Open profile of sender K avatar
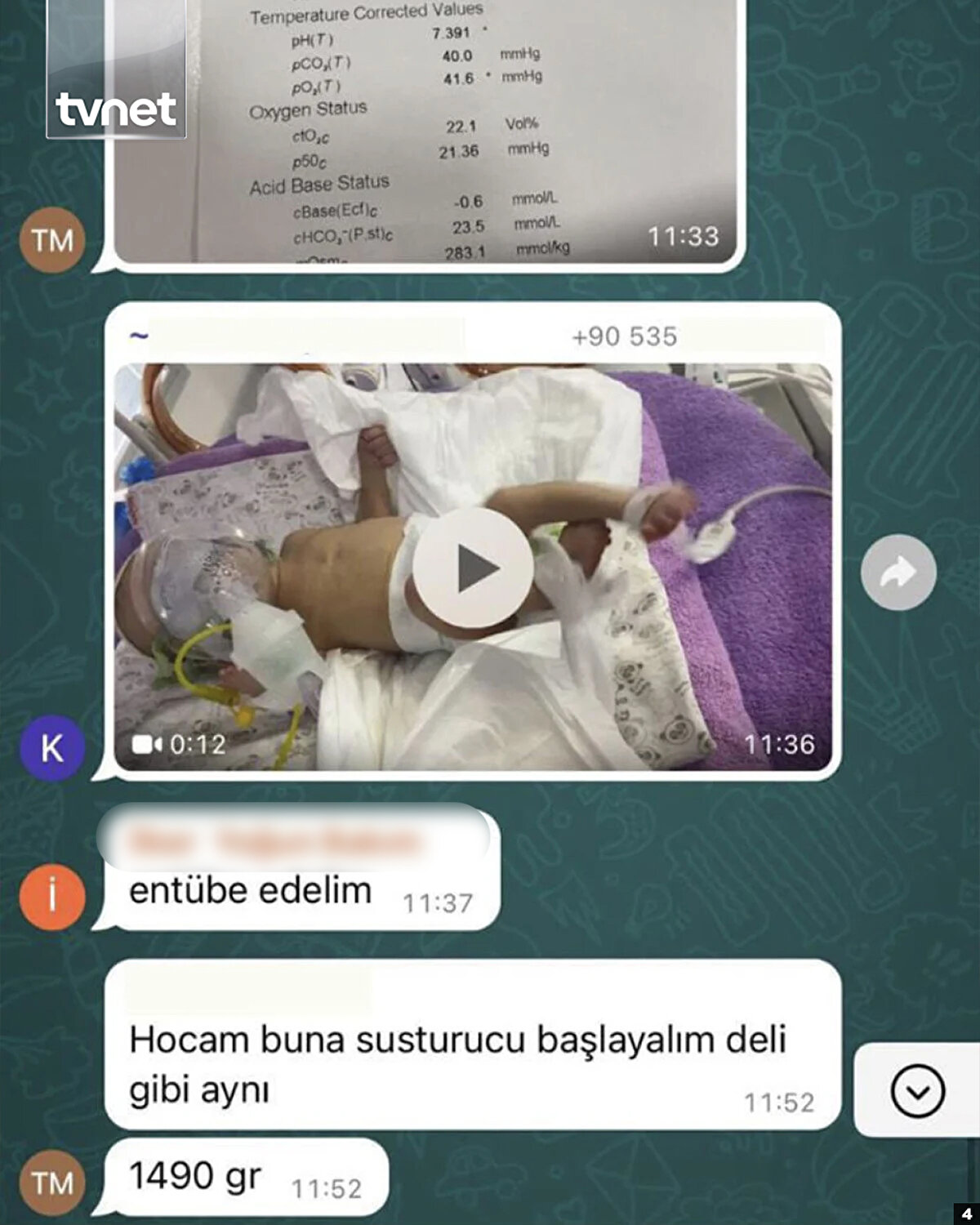The width and height of the screenshot is (980, 1225). click(52, 747)
